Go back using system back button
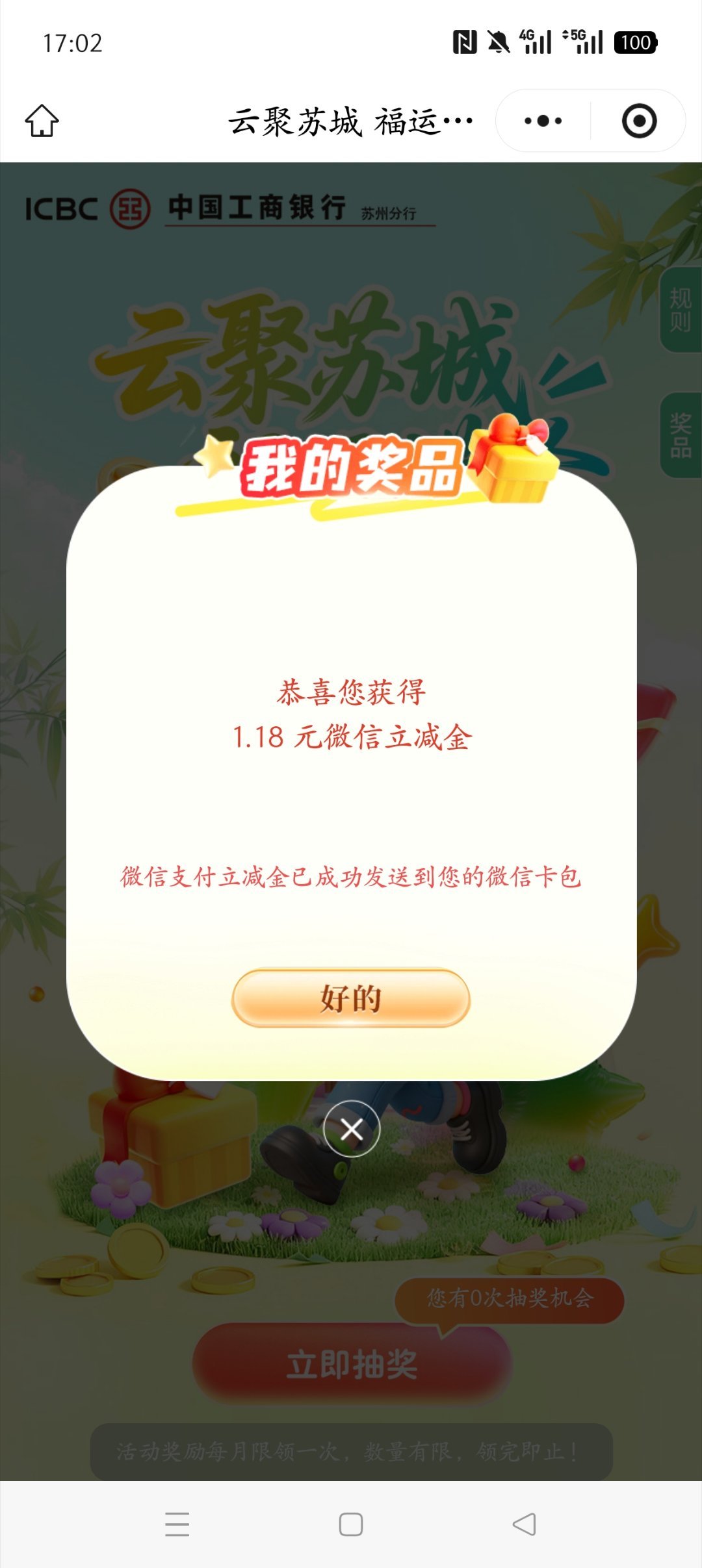Screen dimensions: 702x1568 tap(525, 1524)
